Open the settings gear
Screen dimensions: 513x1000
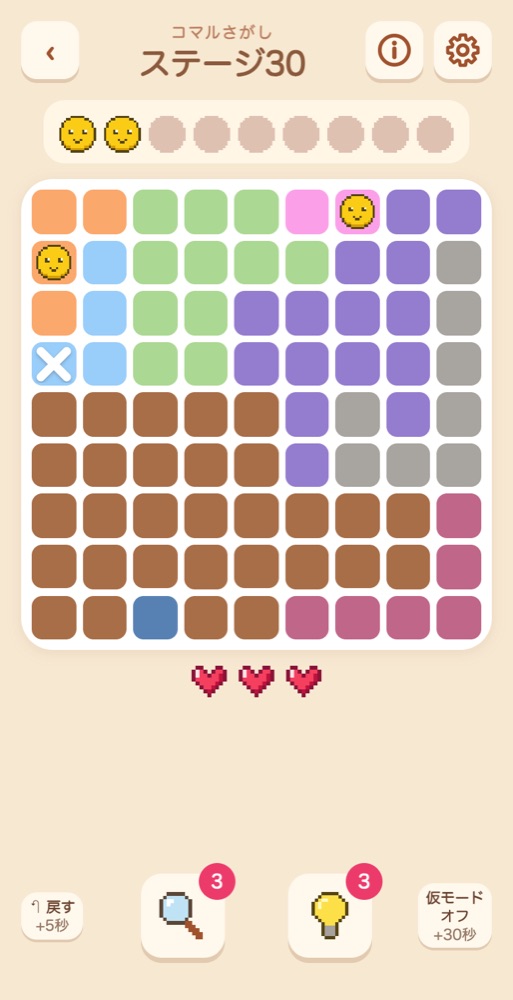coord(463,51)
